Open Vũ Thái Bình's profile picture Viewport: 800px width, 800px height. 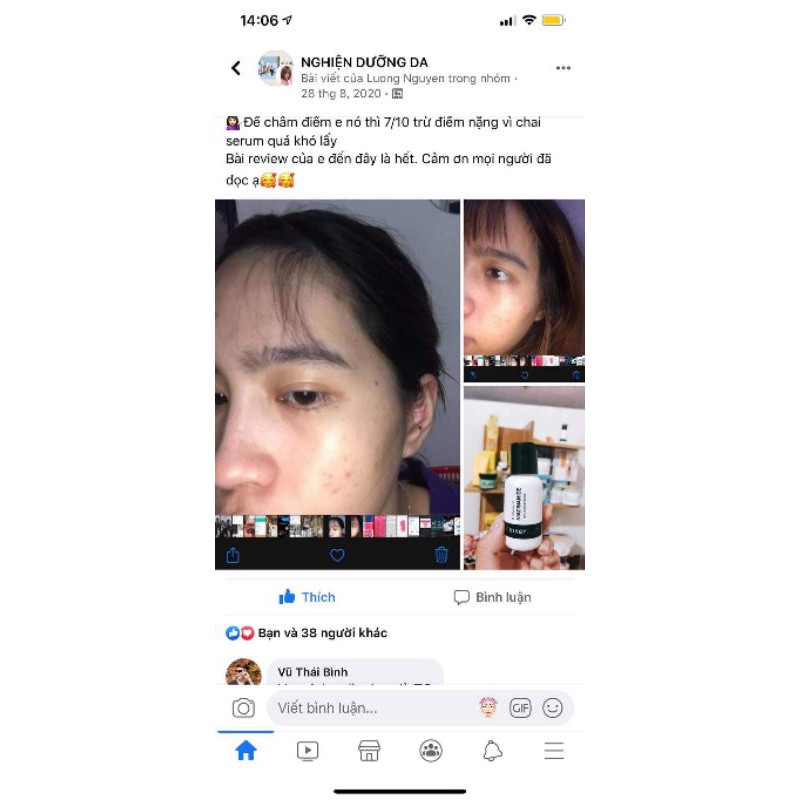(244, 672)
